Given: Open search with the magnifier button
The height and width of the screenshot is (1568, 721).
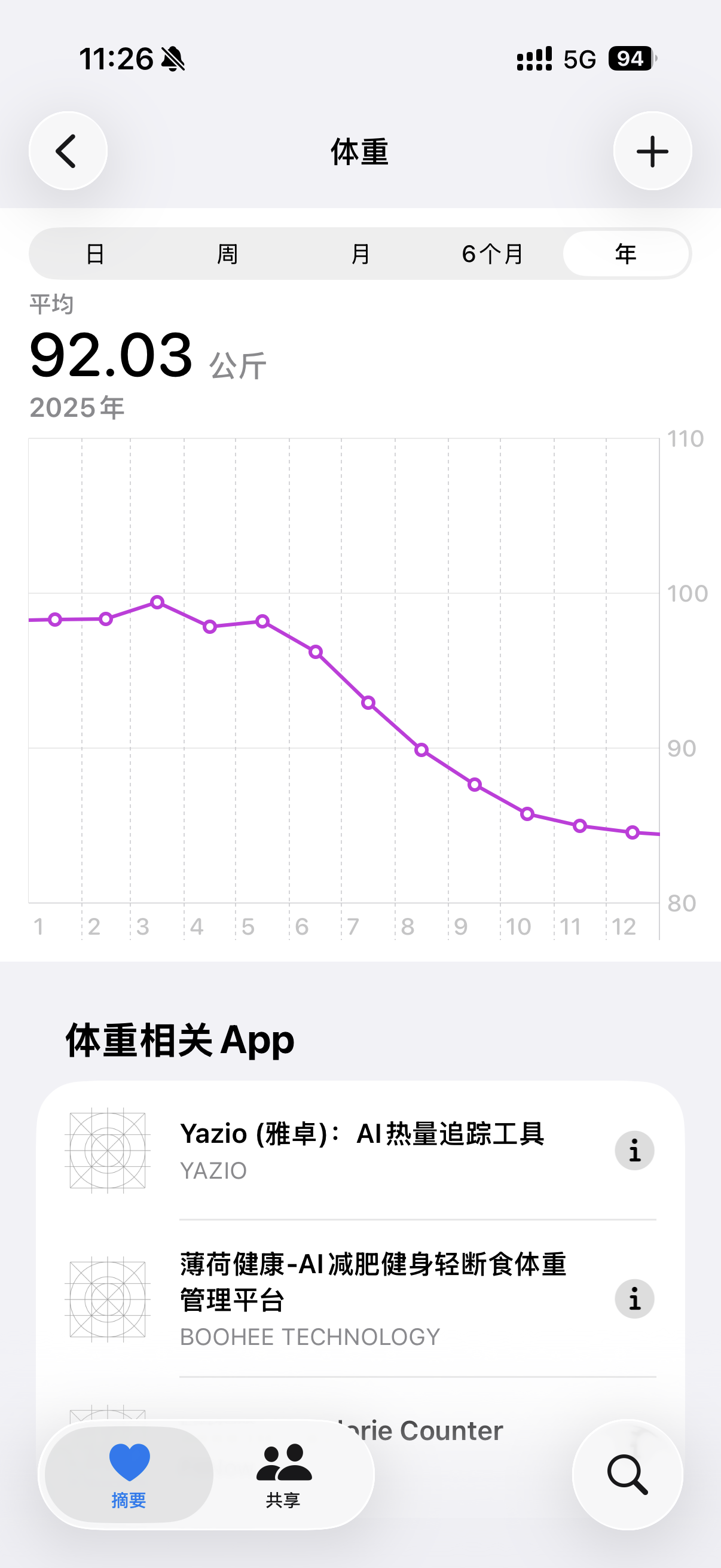Looking at the screenshot, I should pos(627,1474).
